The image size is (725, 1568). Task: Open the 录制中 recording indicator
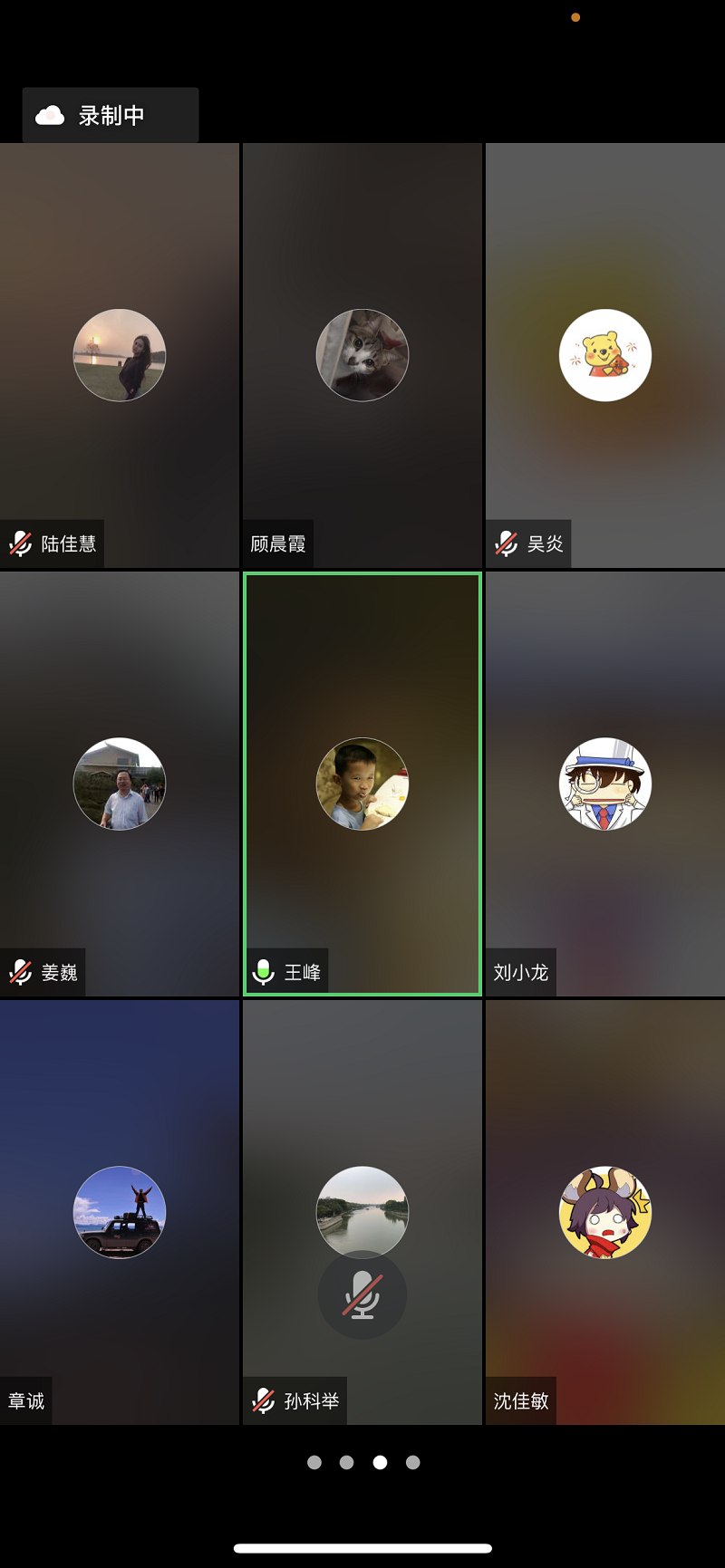pyautogui.click(x=110, y=115)
